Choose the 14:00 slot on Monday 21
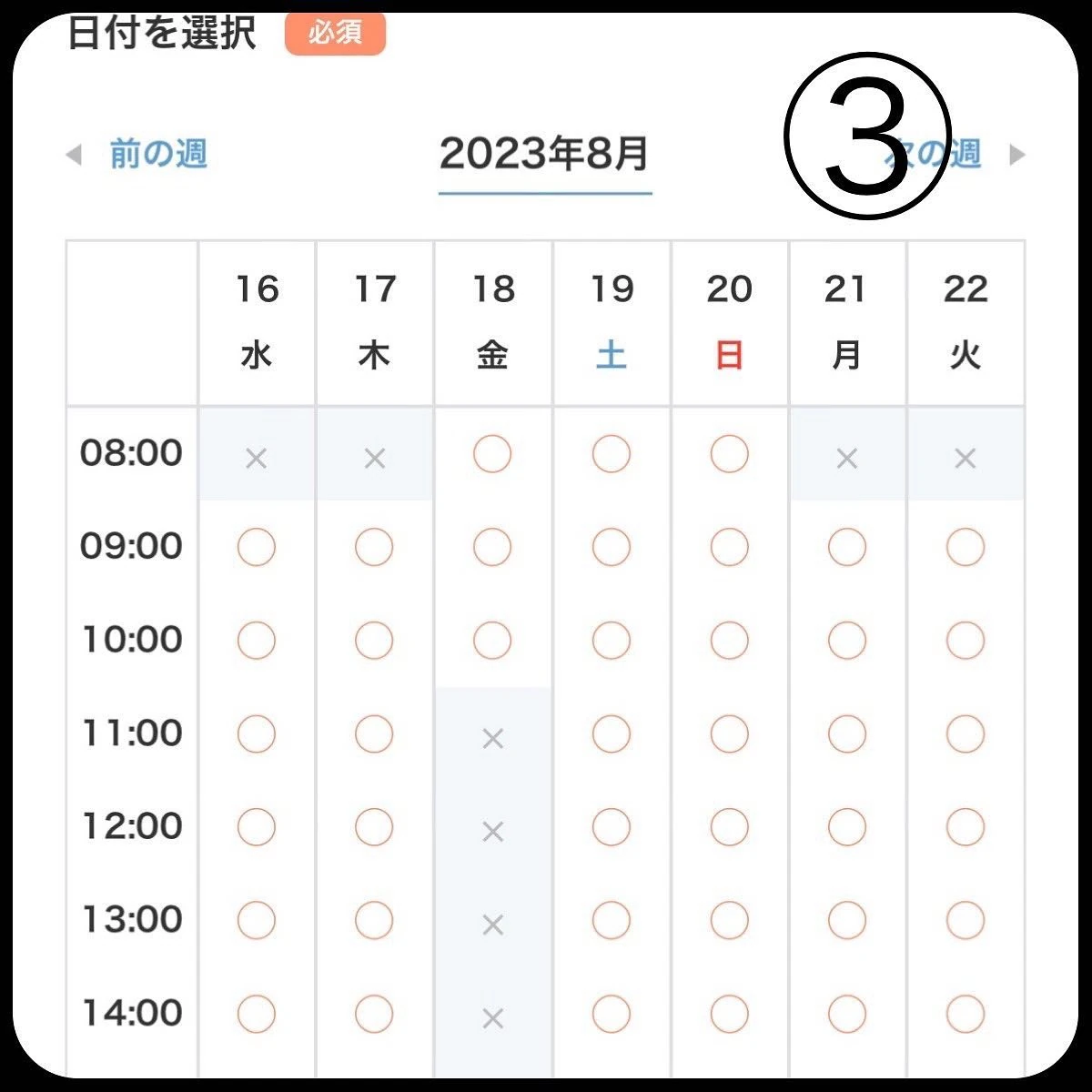 [847, 1014]
